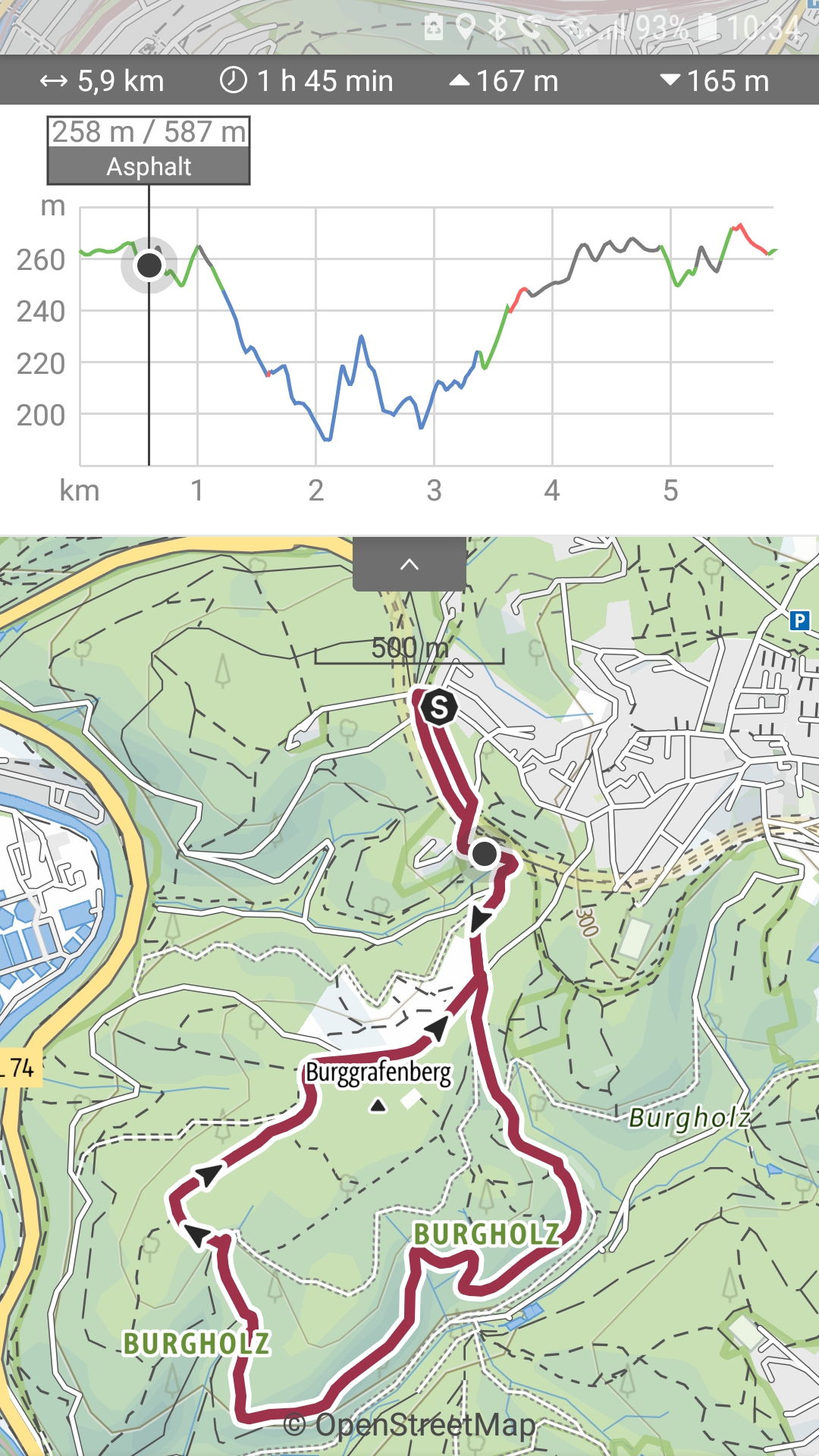The image size is (819, 1456).
Task: Tap the current position dot on the route
Action: tap(484, 854)
